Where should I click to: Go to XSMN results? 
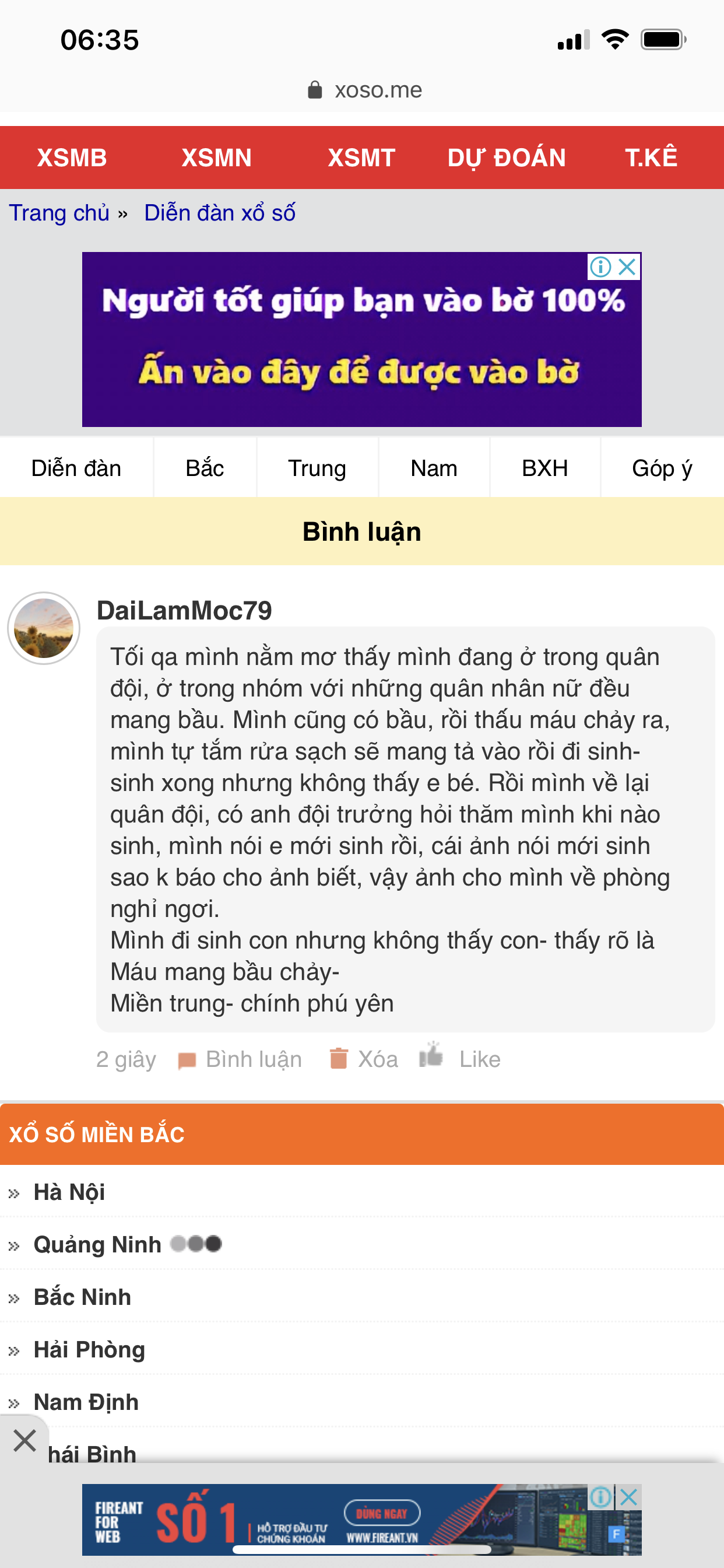217,157
